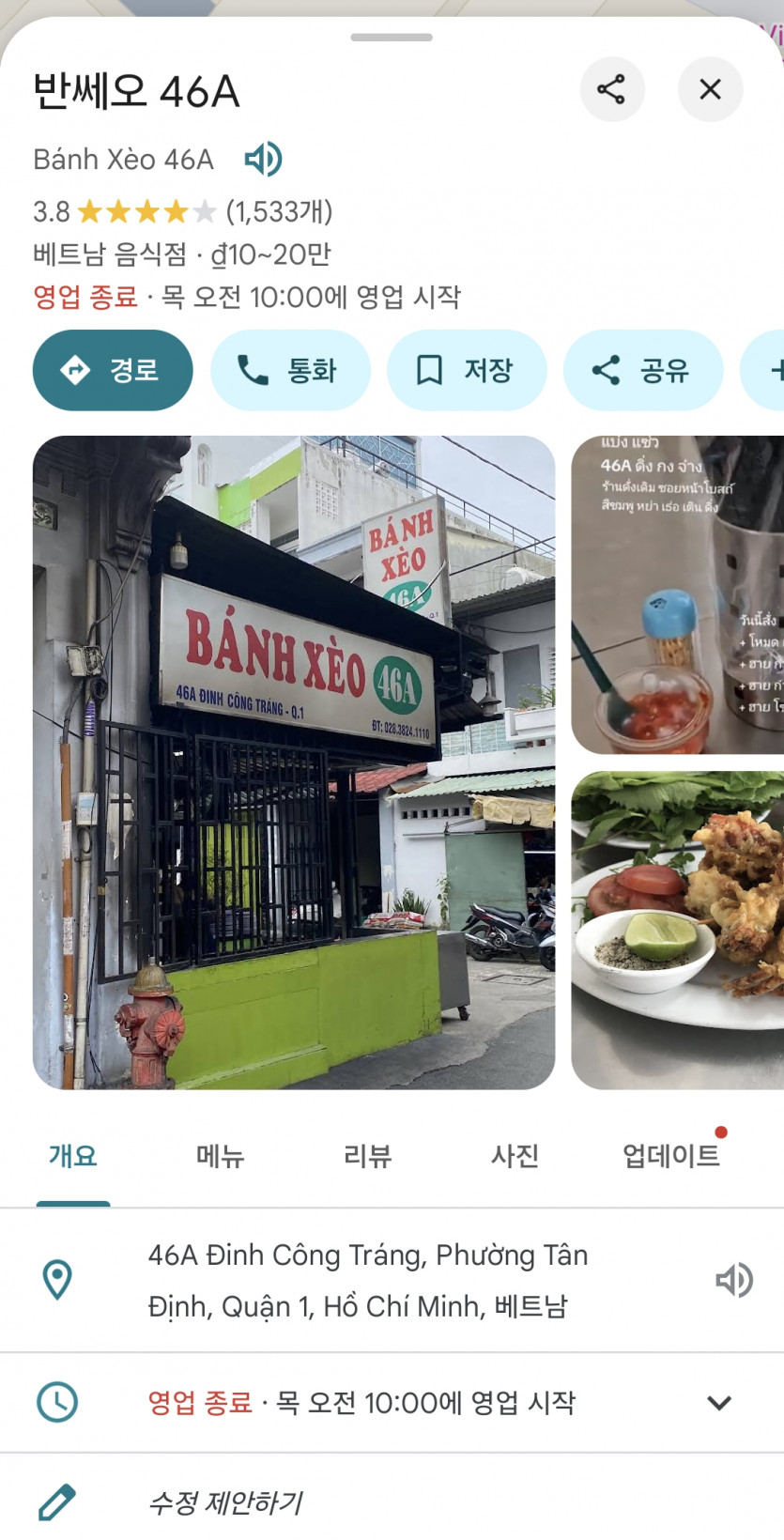
Task: Switch to the 리뷰 tab
Action: tap(367, 1156)
